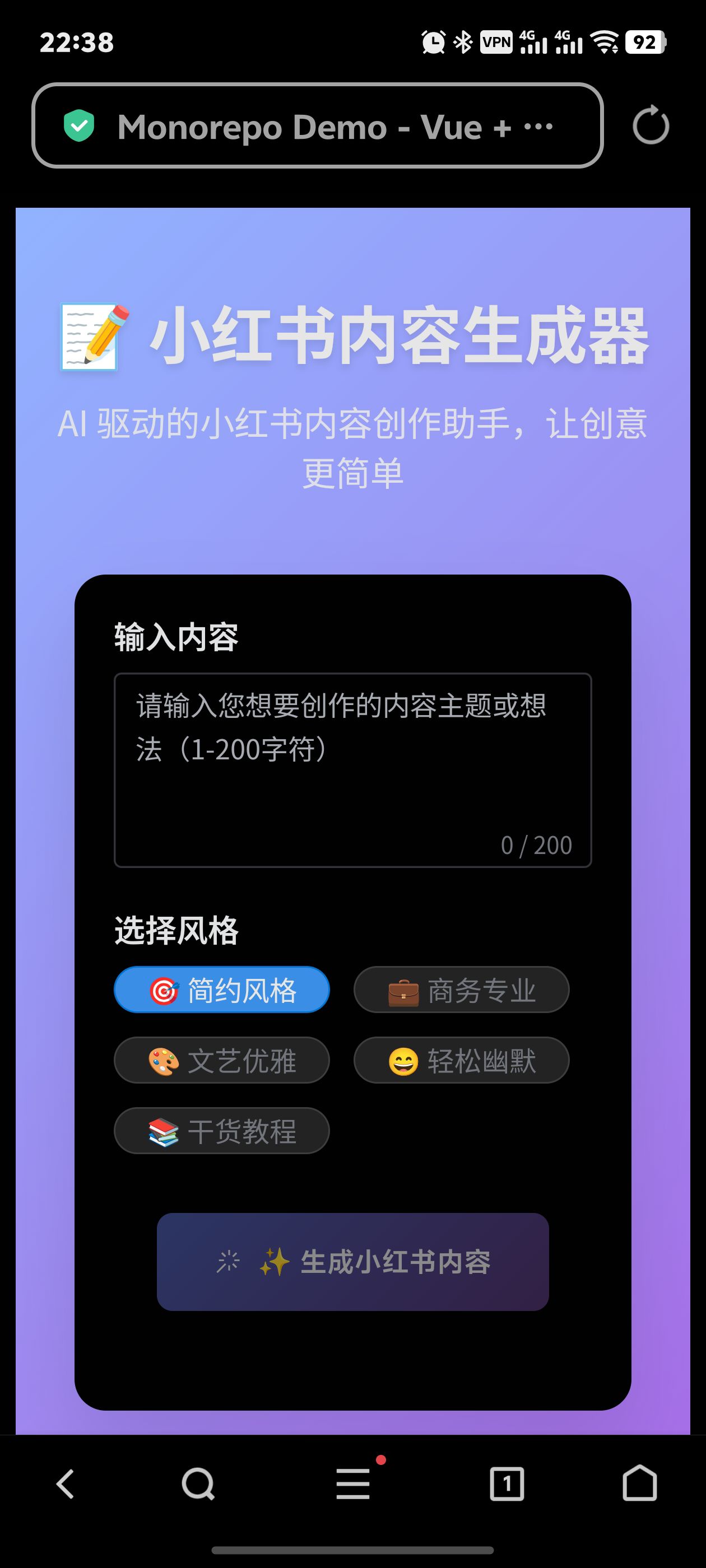Choose the 商务专业 style
706x1568 pixels.
[x=461, y=990]
